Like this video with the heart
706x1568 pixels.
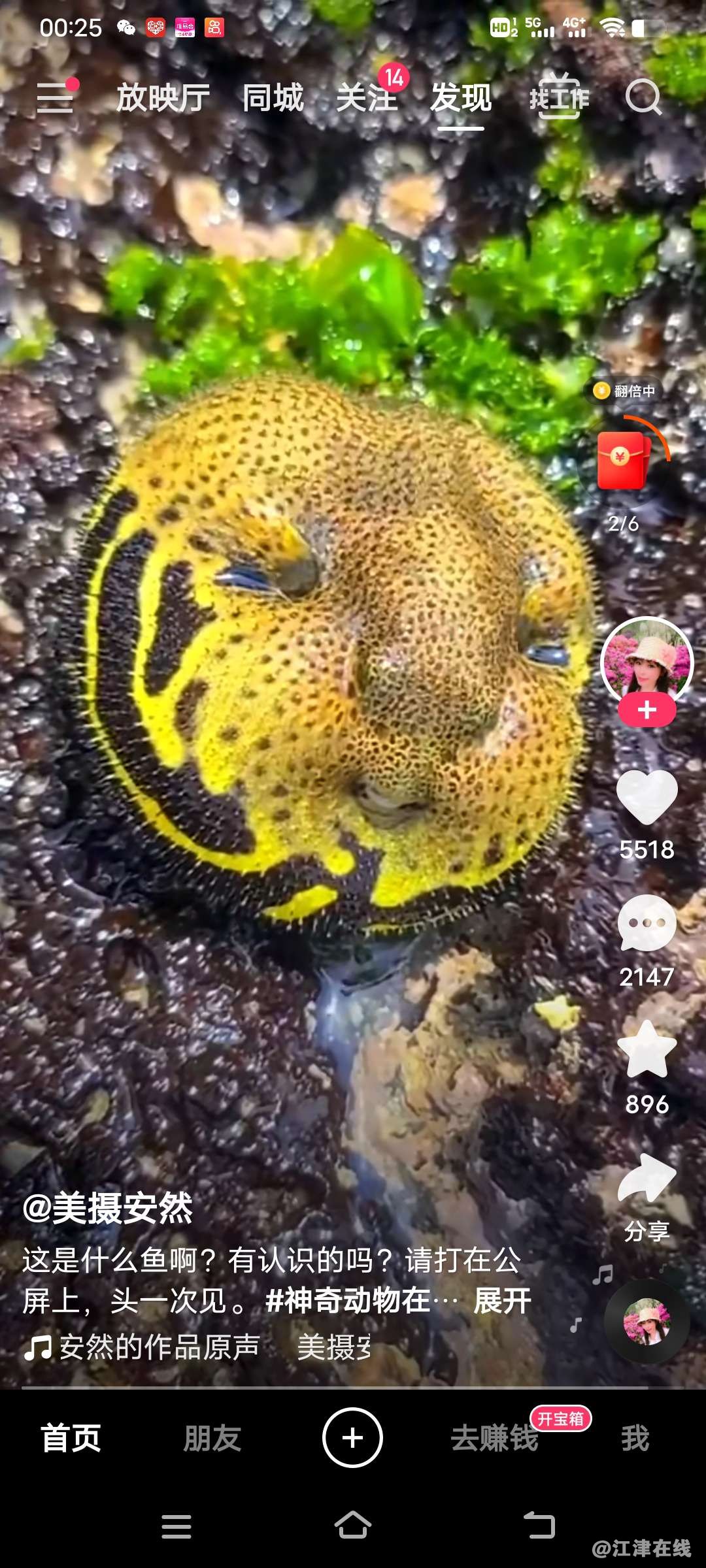(647, 797)
